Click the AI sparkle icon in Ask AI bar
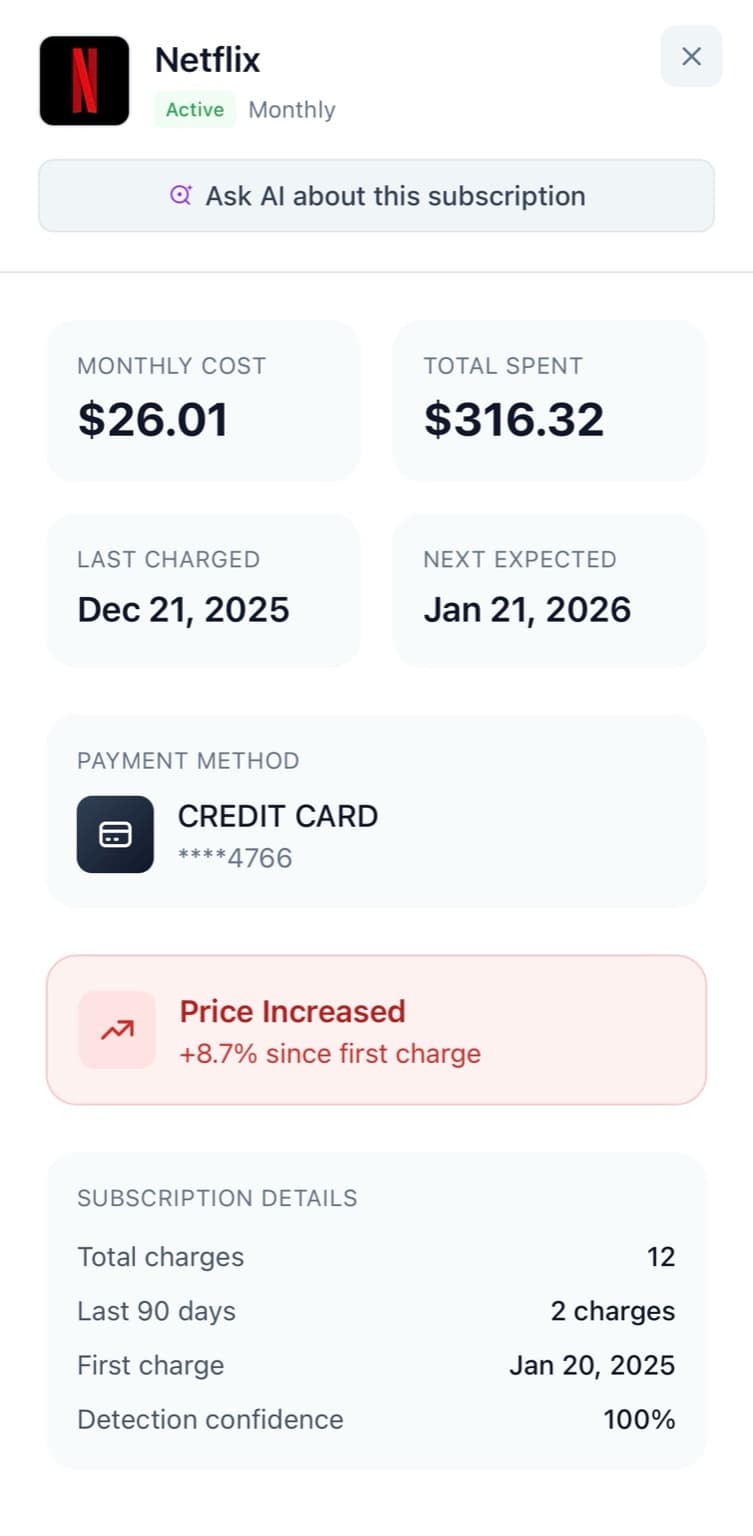Viewport: 753px width, 1536px height. tap(180, 196)
